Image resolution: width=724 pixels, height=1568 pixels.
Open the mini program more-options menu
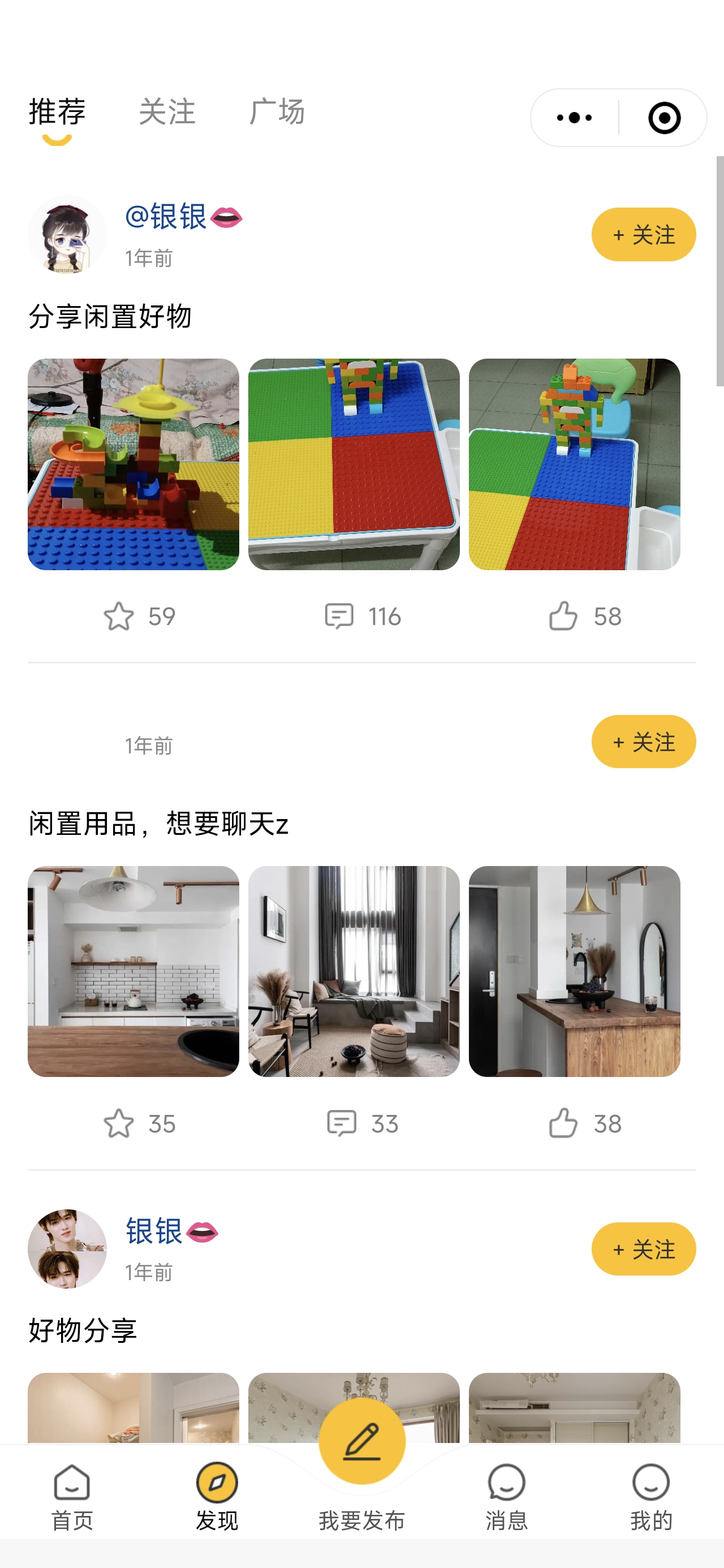[574, 118]
